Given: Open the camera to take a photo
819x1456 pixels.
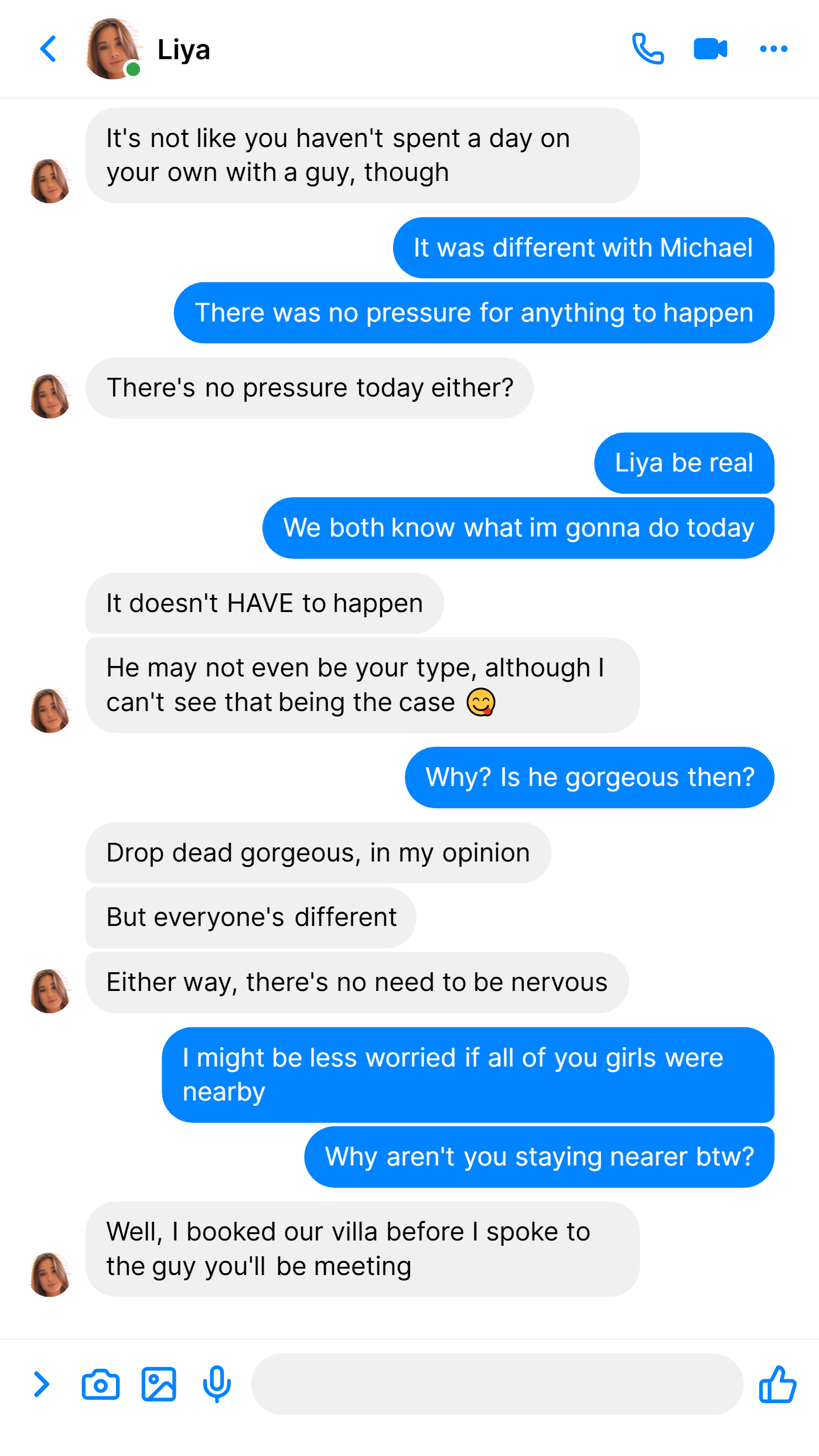Looking at the screenshot, I should (x=100, y=1384).
